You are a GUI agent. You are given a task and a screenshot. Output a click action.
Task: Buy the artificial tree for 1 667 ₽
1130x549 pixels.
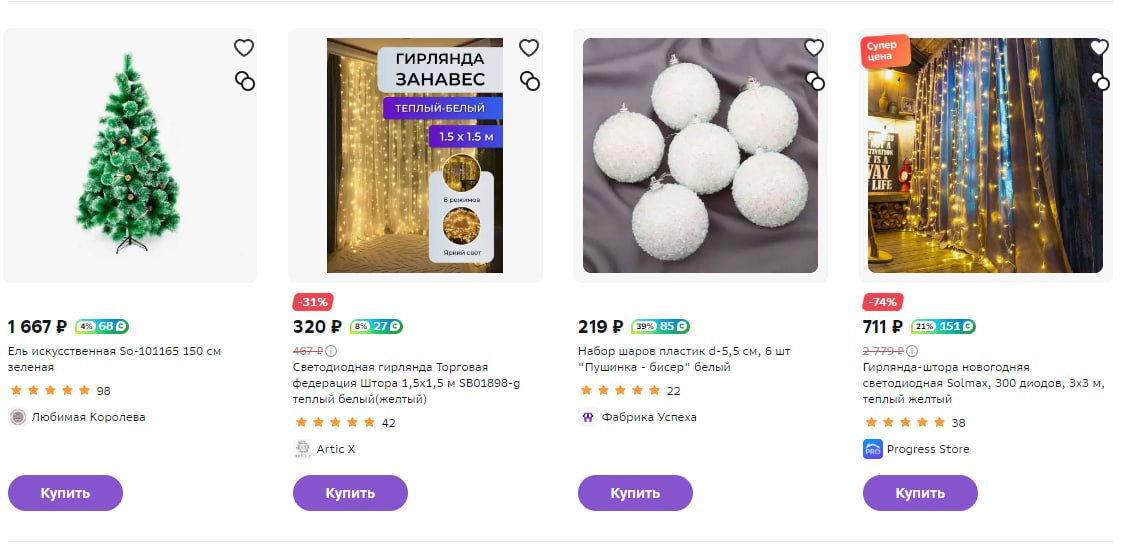tap(65, 493)
